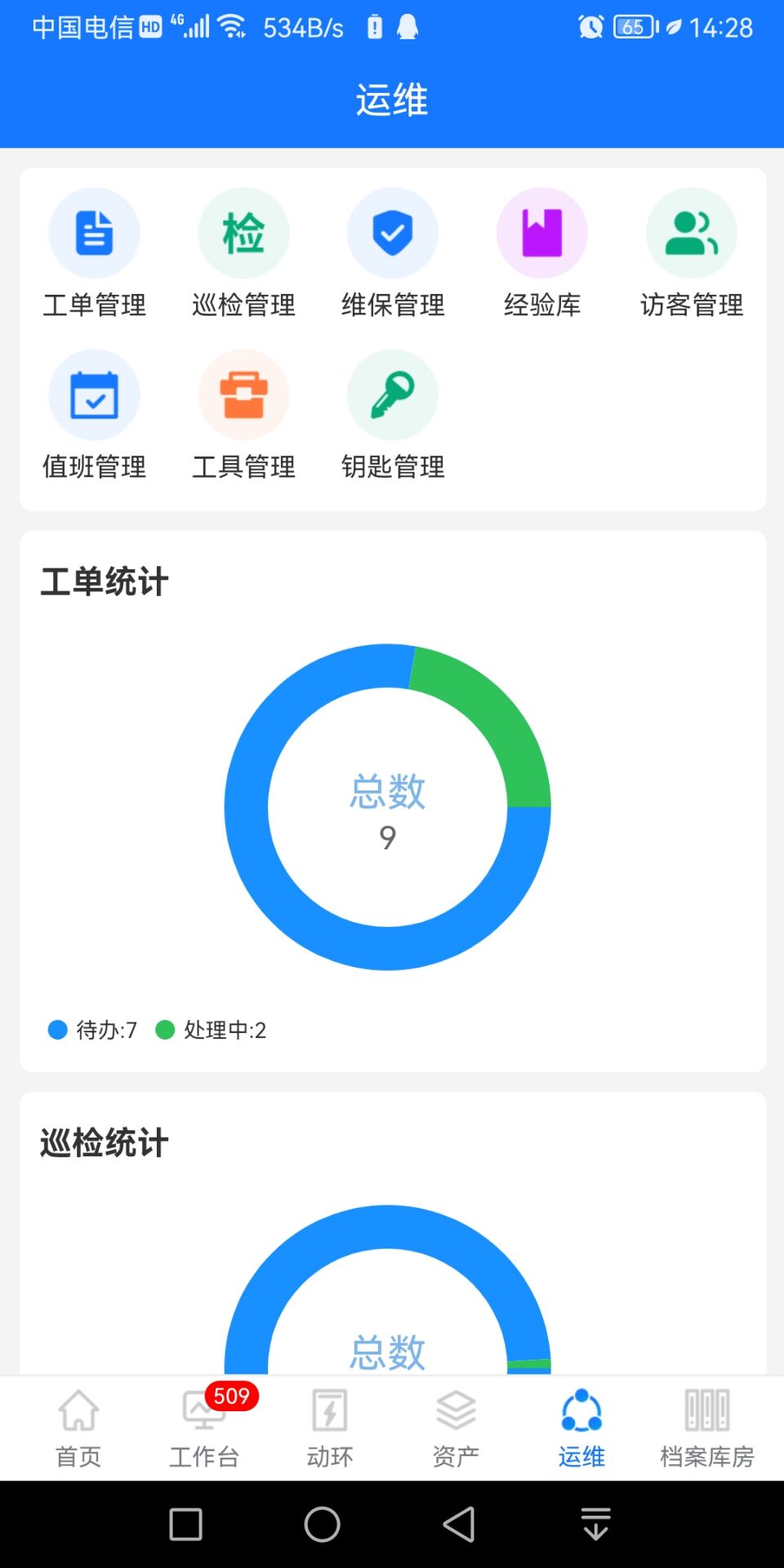
Task: Tap the 运维 title in the header
Action: pos(392,98)
